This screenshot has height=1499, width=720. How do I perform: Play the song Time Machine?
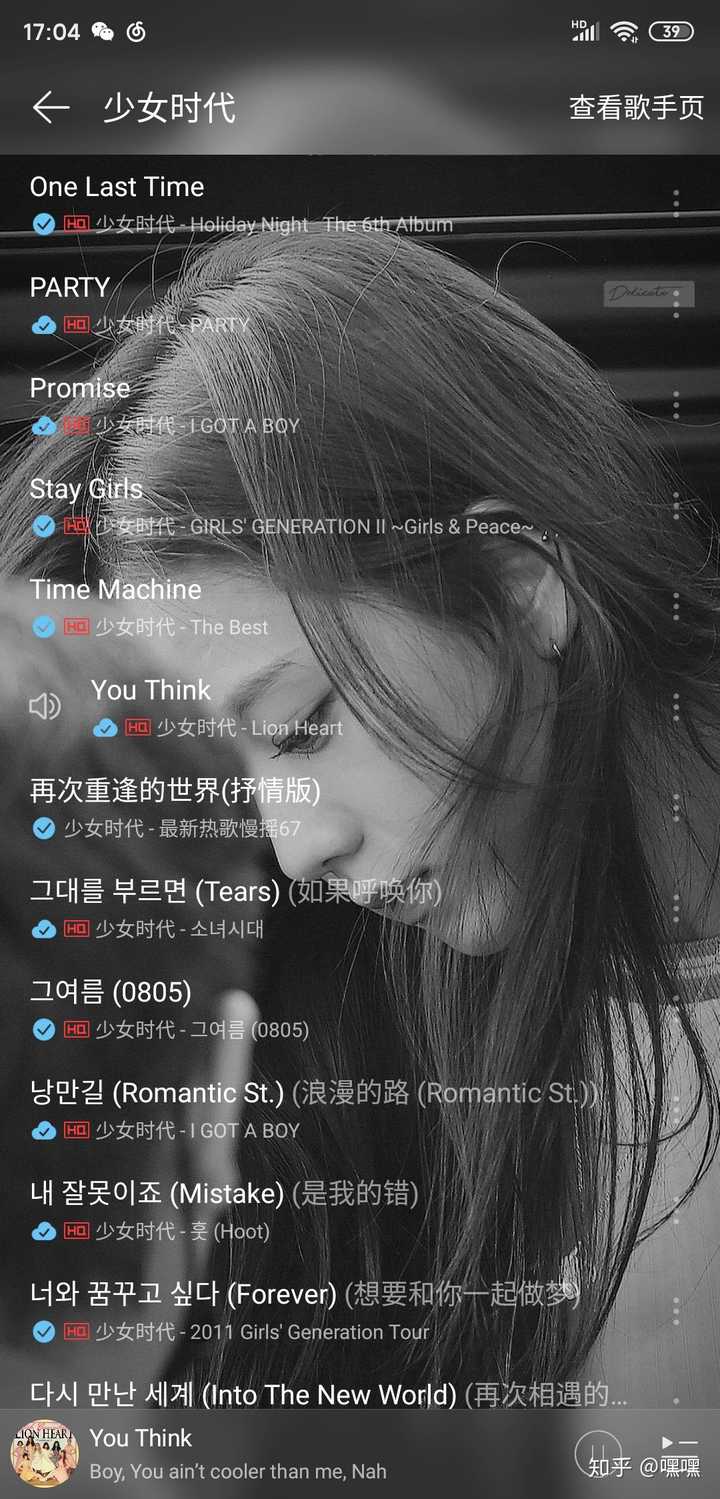pos(115,590)
